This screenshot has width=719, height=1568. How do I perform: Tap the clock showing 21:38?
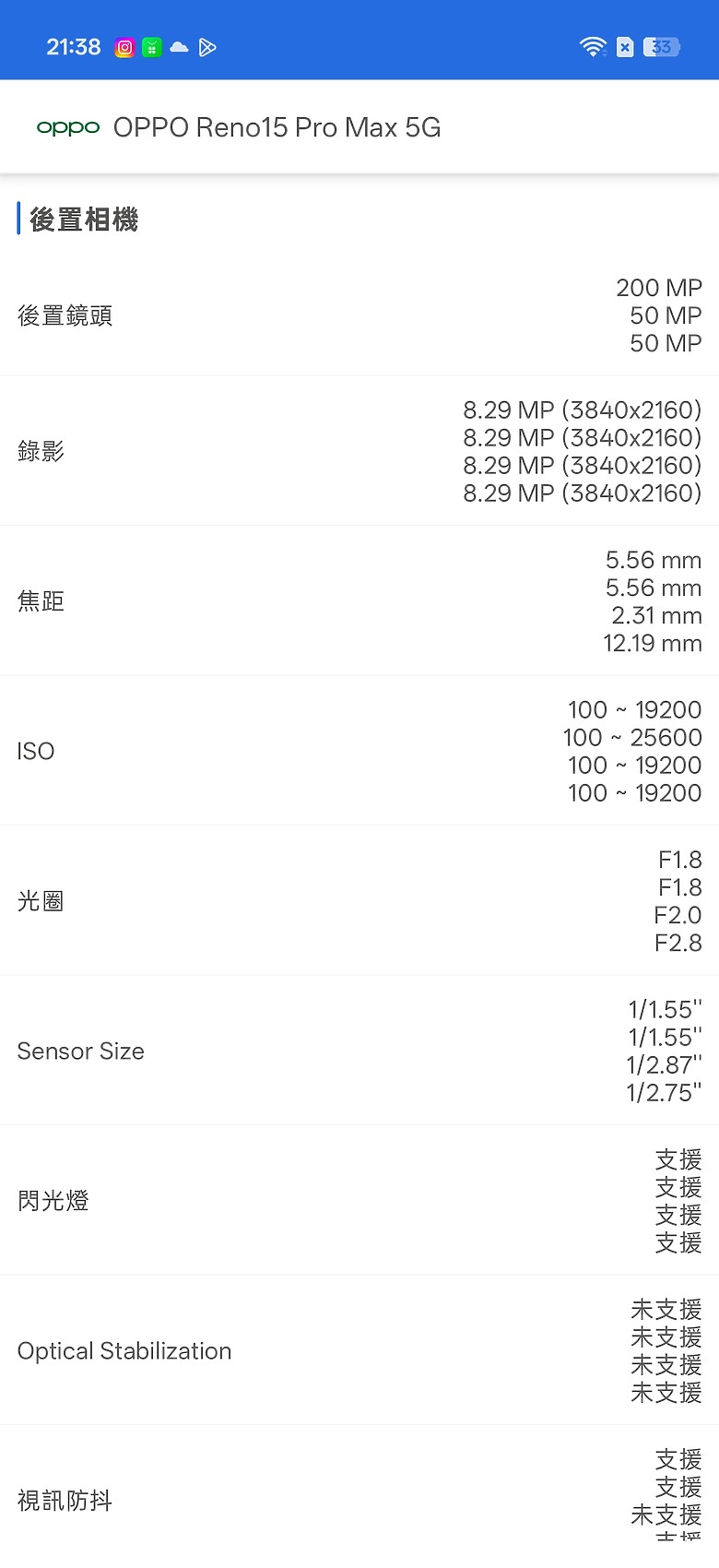click(73, 46)
